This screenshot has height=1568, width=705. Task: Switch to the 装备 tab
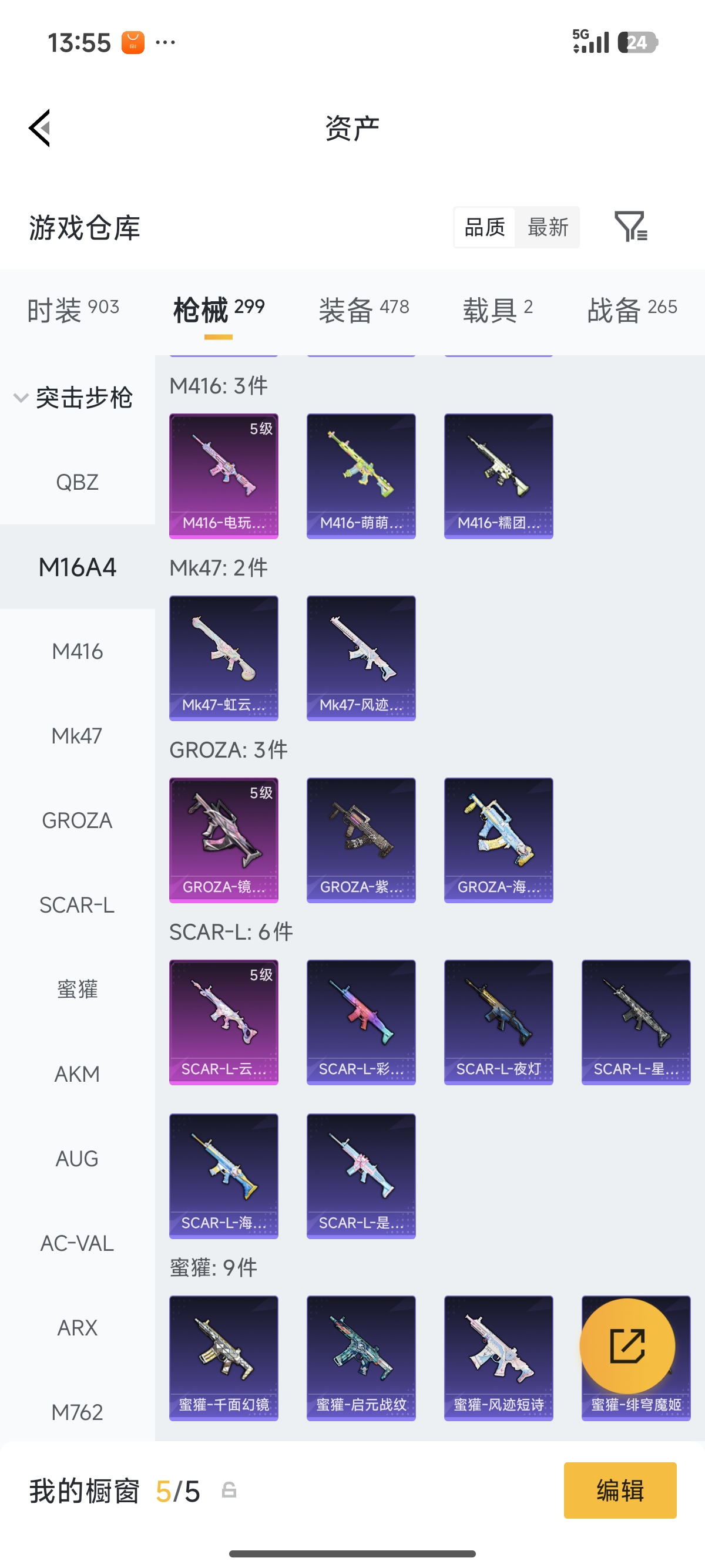click(364, 311)
